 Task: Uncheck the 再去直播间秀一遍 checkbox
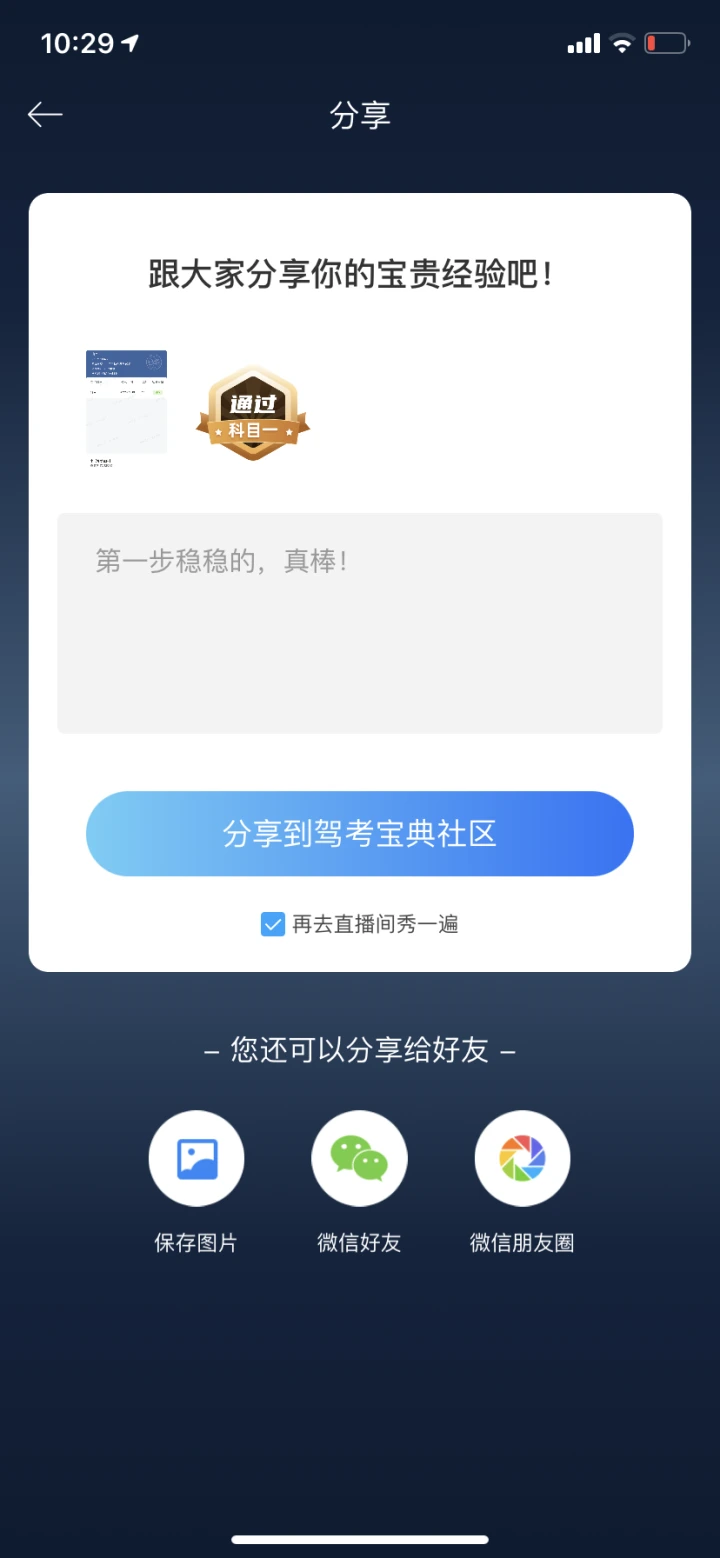coord(273,924)
